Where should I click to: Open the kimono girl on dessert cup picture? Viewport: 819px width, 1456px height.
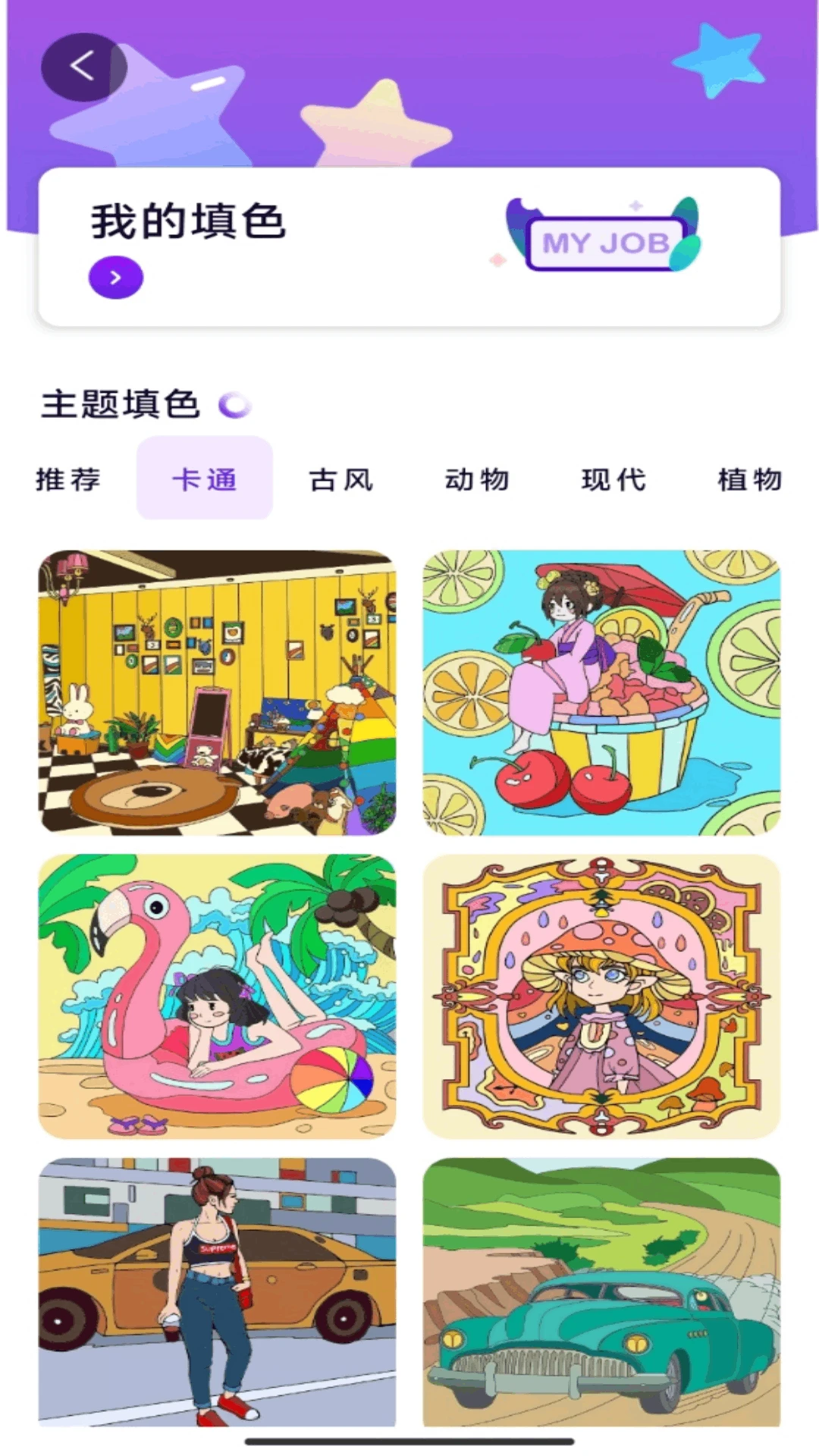click(x=601, y=692)
